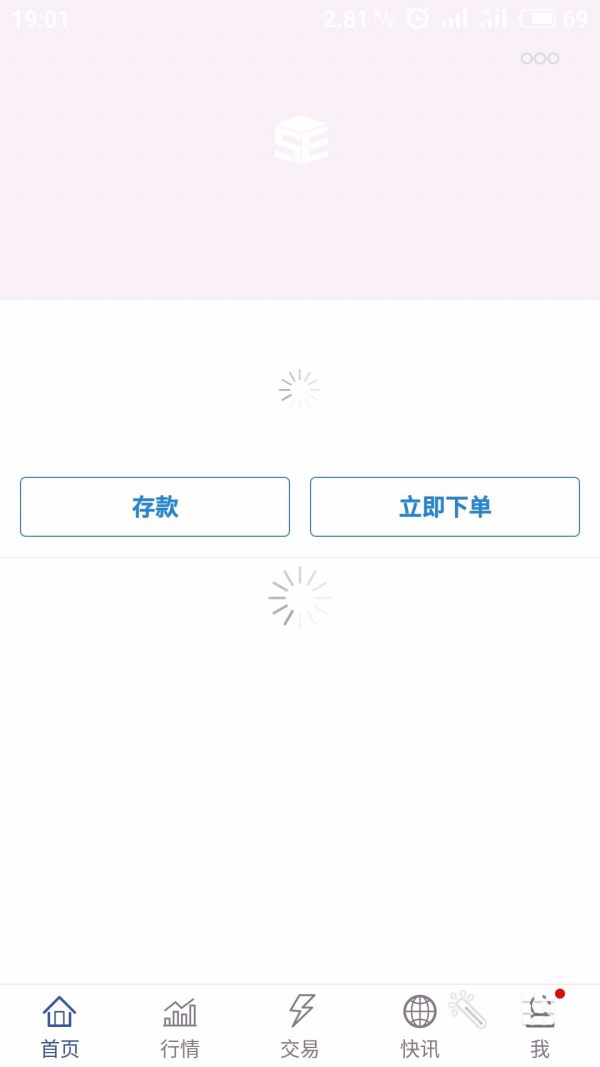Select the 快讯 news flash tab
Screen dimensions: 600x1067
pos(420,1026)
